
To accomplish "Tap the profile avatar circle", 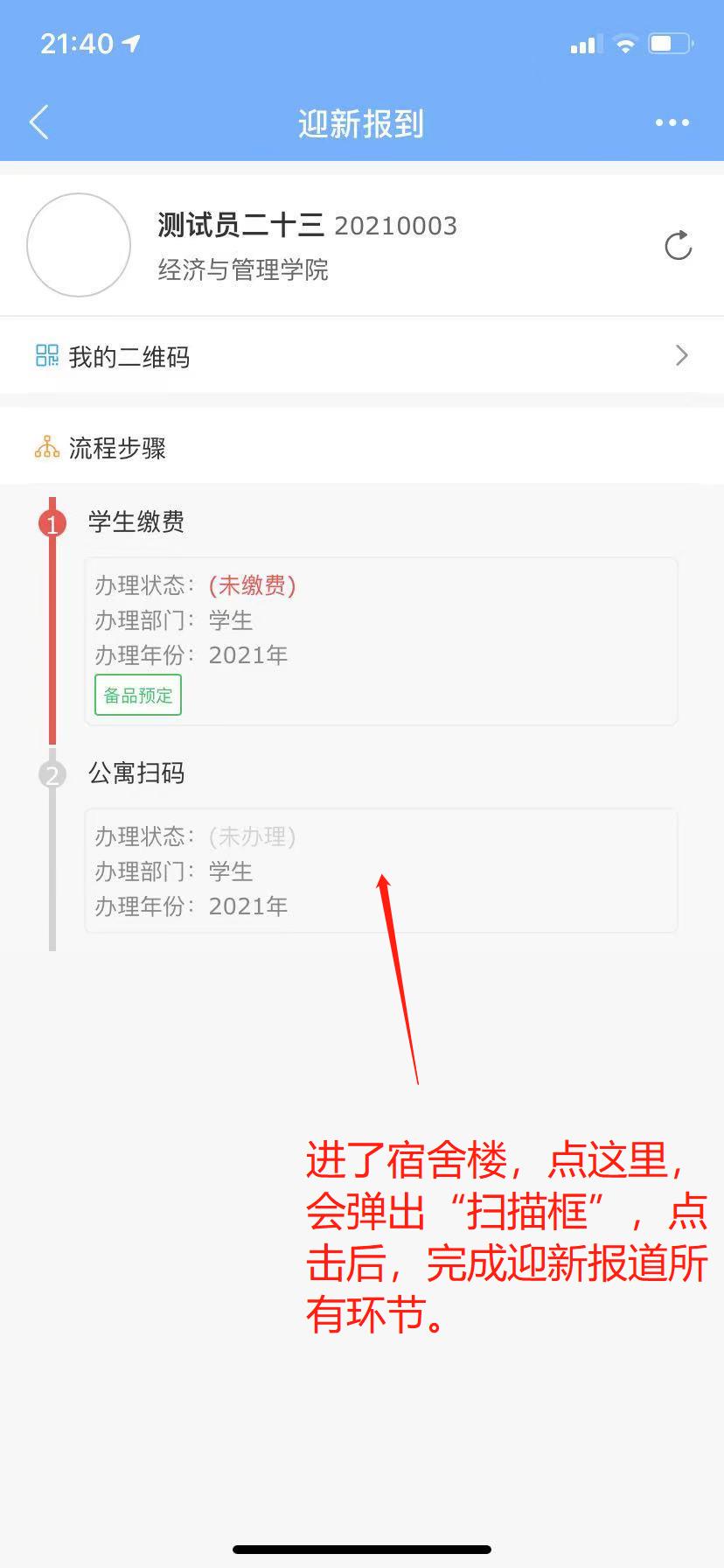I will point(79,245).
